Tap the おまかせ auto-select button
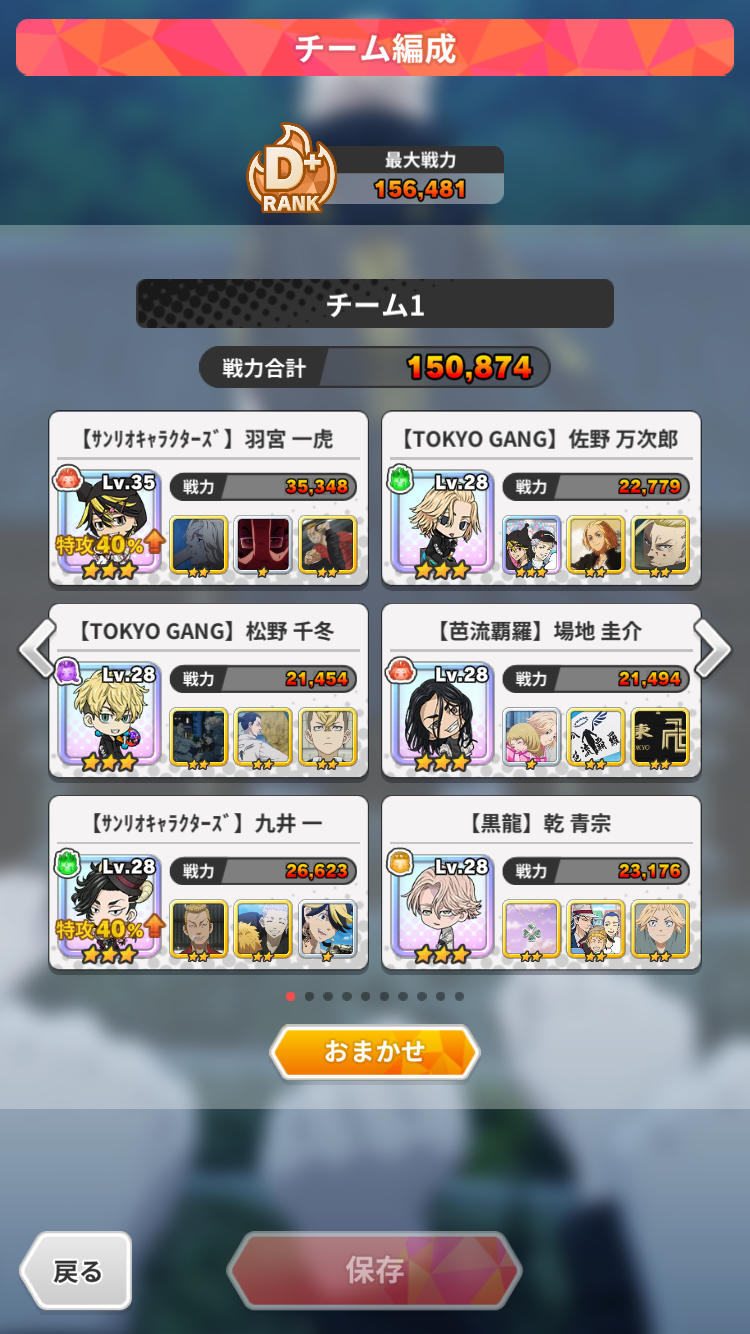750x1334 pixels. click(x=375, y=1052)
